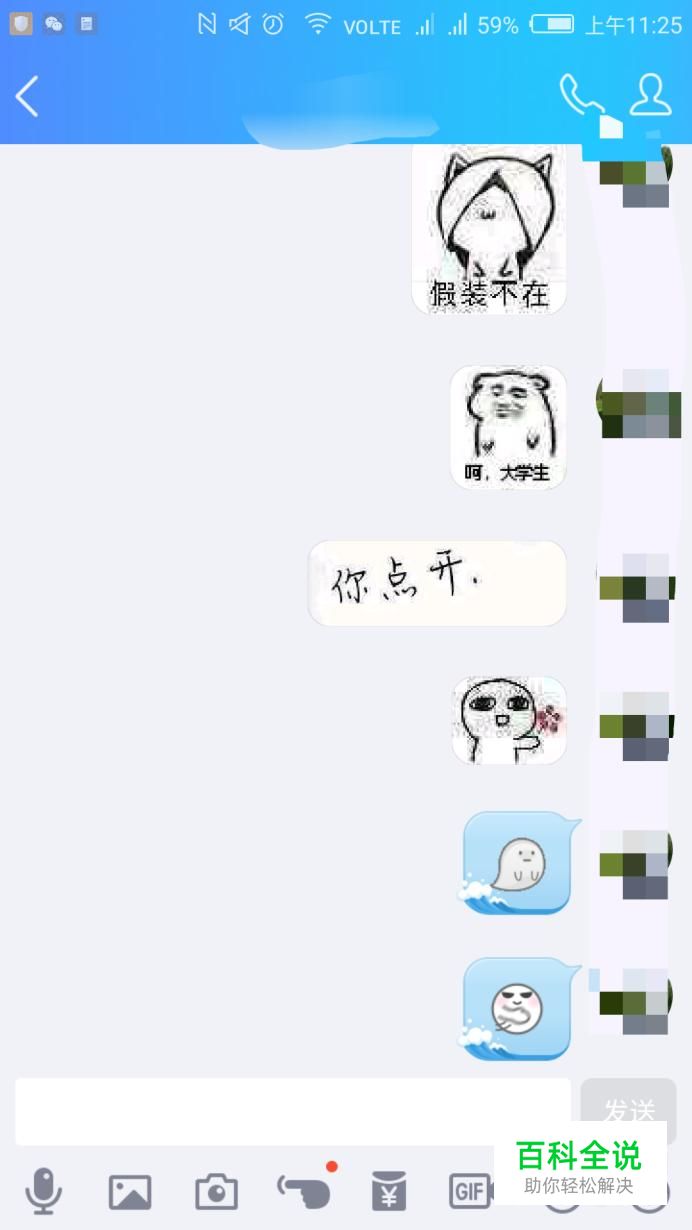Viewport: 692px width, 1230px height.
Task: Open the GIF picker
Action: pos(469,1191)
